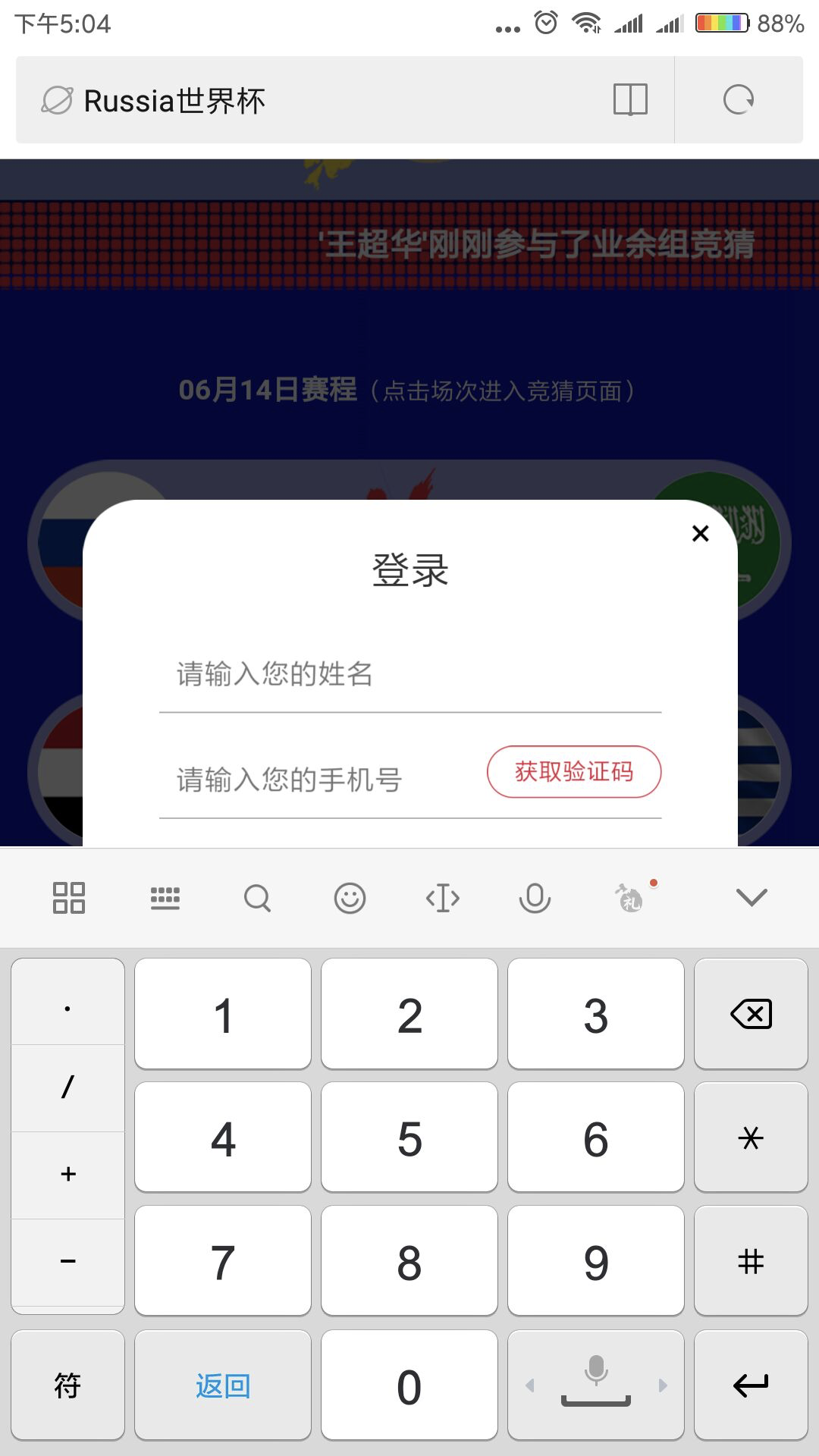819x1456 pixels.
Task: Open the keyboard menu grid icon
Action: click(x=69, y=898)
